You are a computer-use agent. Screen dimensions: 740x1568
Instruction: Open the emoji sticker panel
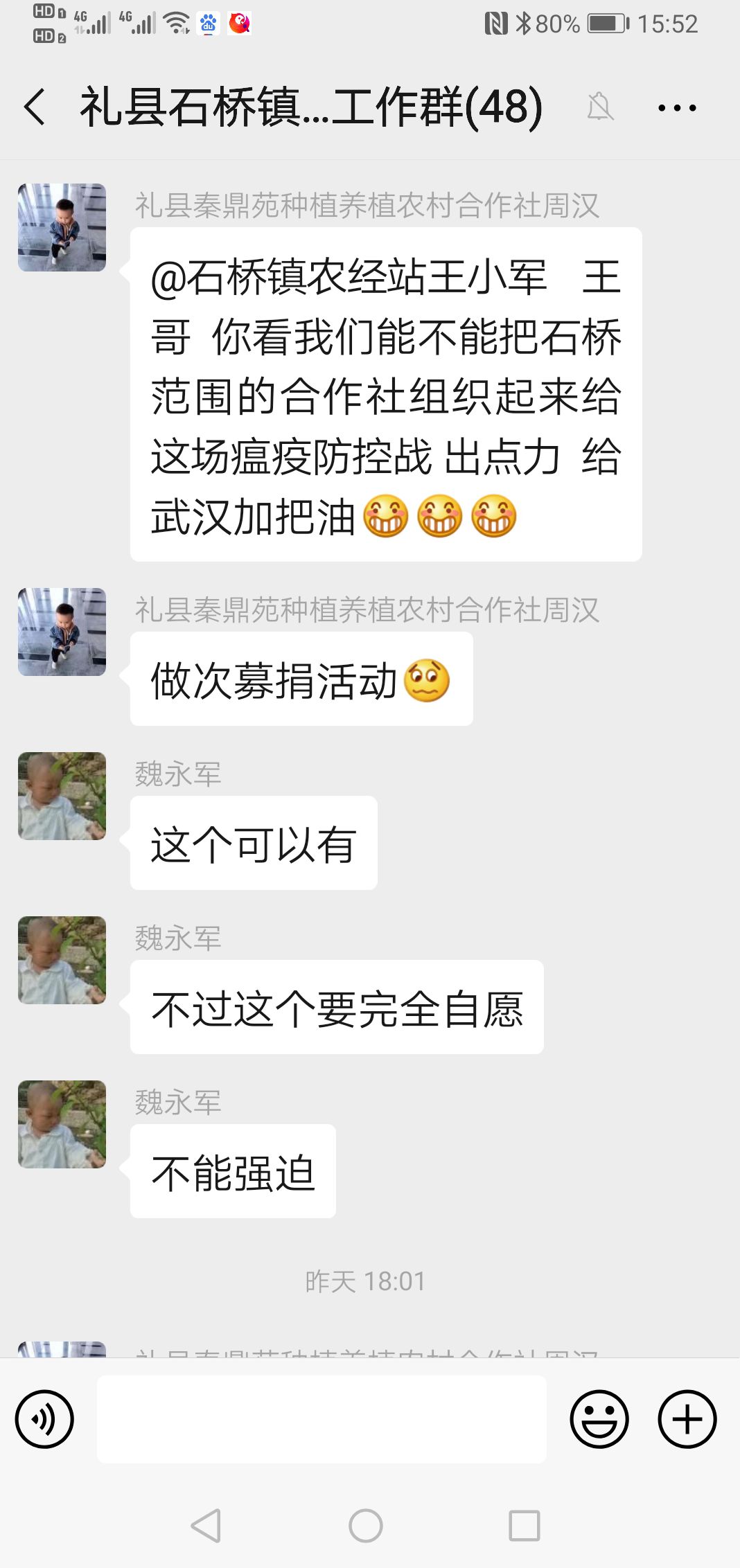(x=599, y=1419)
